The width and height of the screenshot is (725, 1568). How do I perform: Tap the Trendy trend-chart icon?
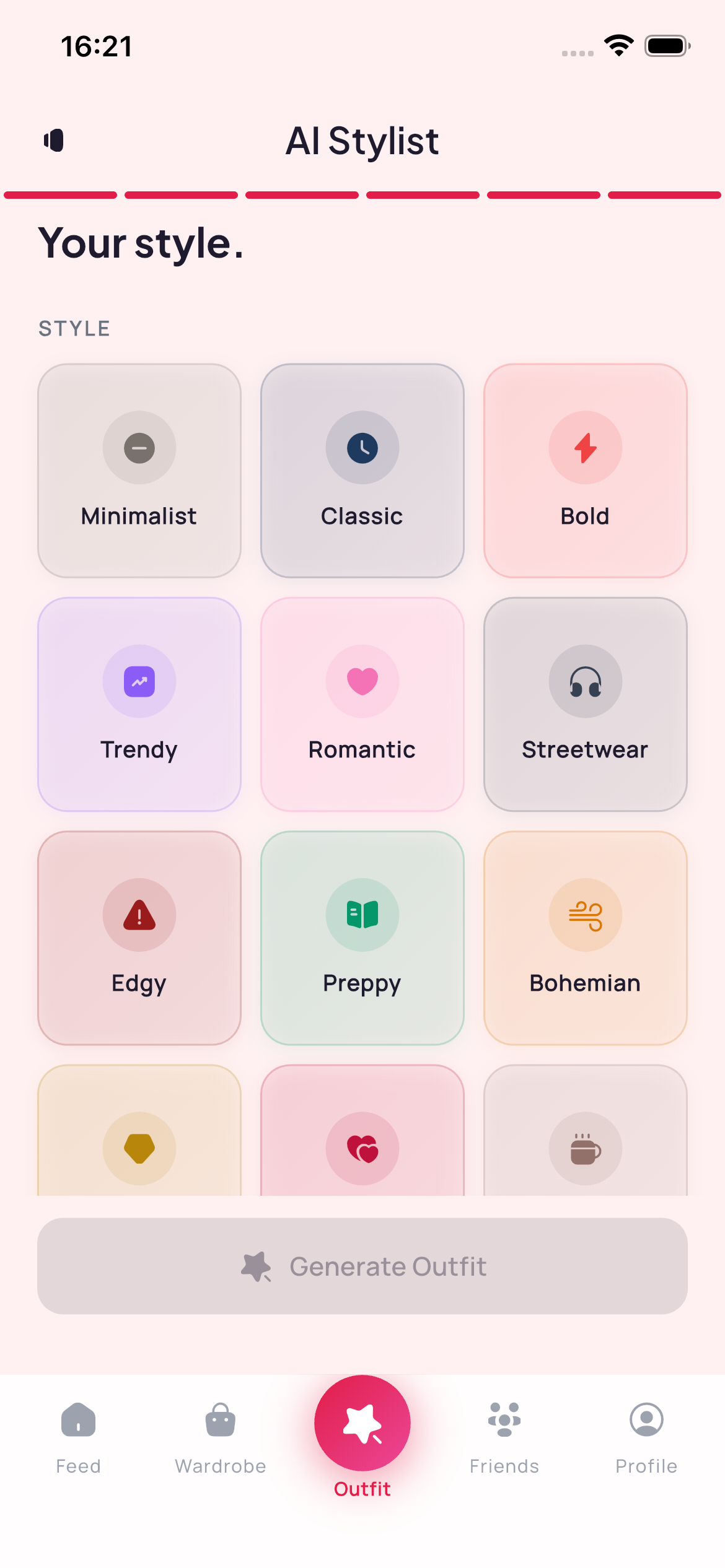139,681
